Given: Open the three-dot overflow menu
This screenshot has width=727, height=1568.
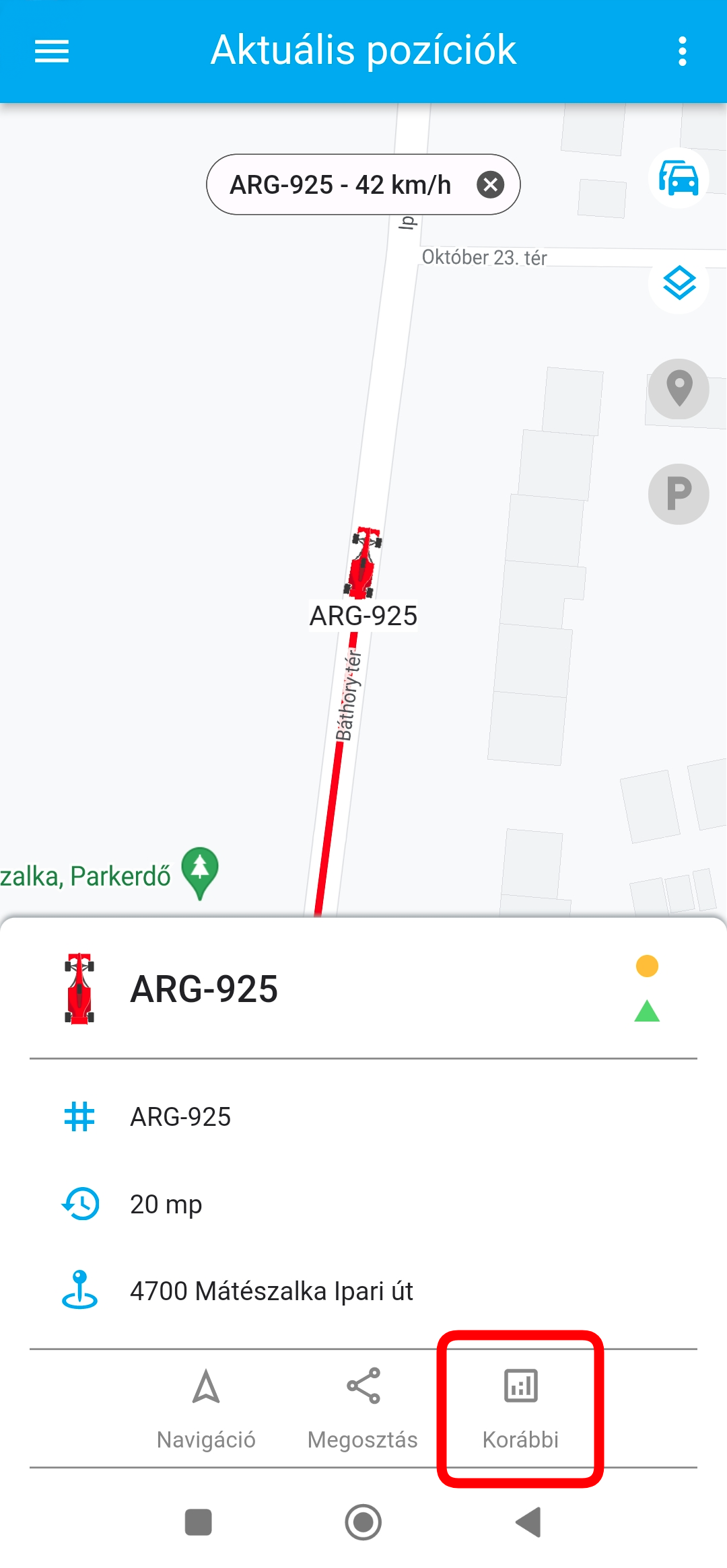Looking at the screenshot, I should pos(682,51).
